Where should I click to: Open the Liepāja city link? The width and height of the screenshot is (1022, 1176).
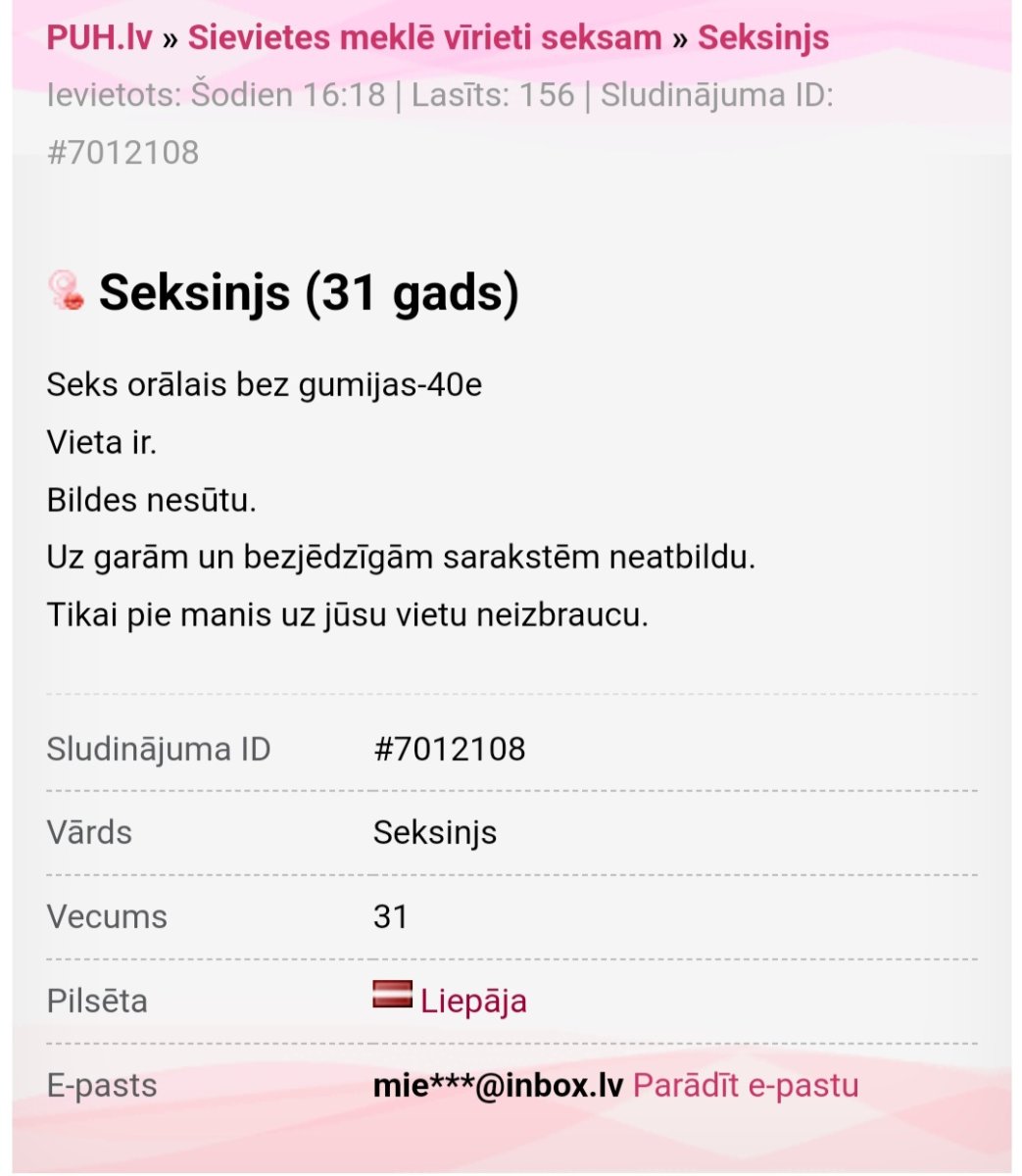pos(473,1001)
